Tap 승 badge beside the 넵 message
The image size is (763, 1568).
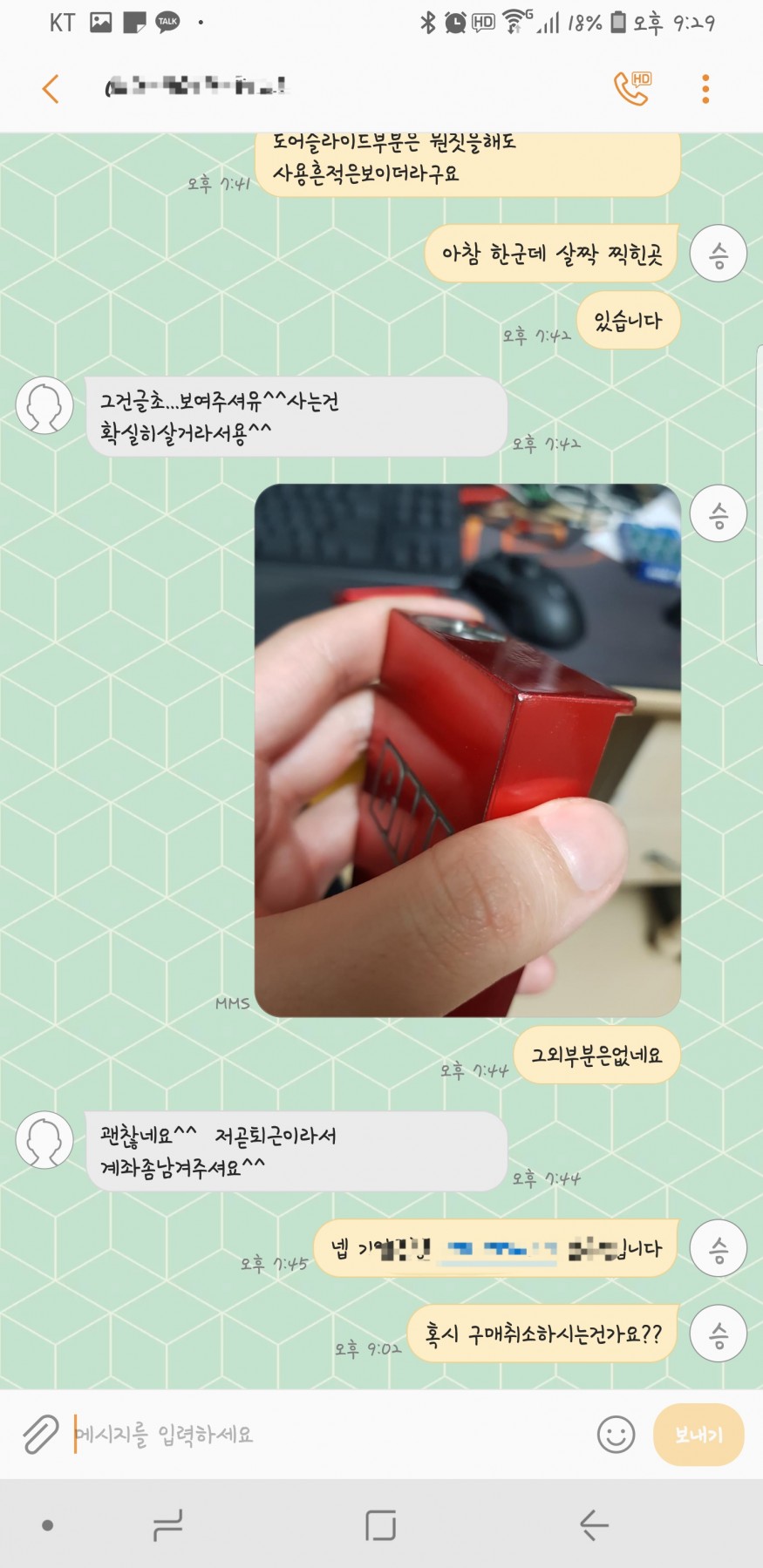pos(718,1249)
